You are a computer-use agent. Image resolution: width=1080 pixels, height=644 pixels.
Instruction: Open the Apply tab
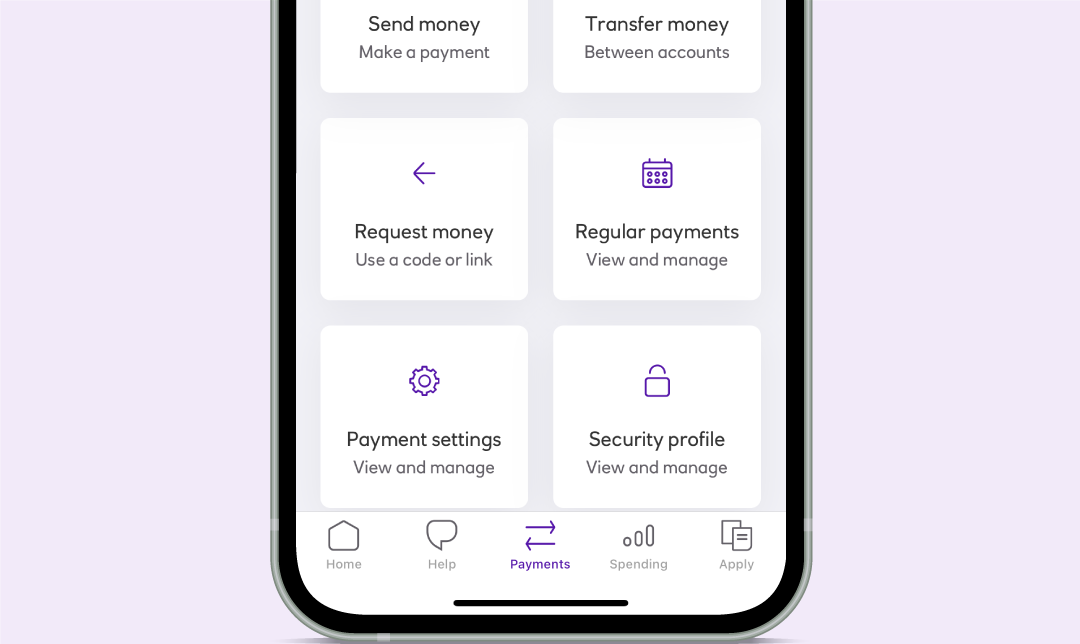pos(736,545)
